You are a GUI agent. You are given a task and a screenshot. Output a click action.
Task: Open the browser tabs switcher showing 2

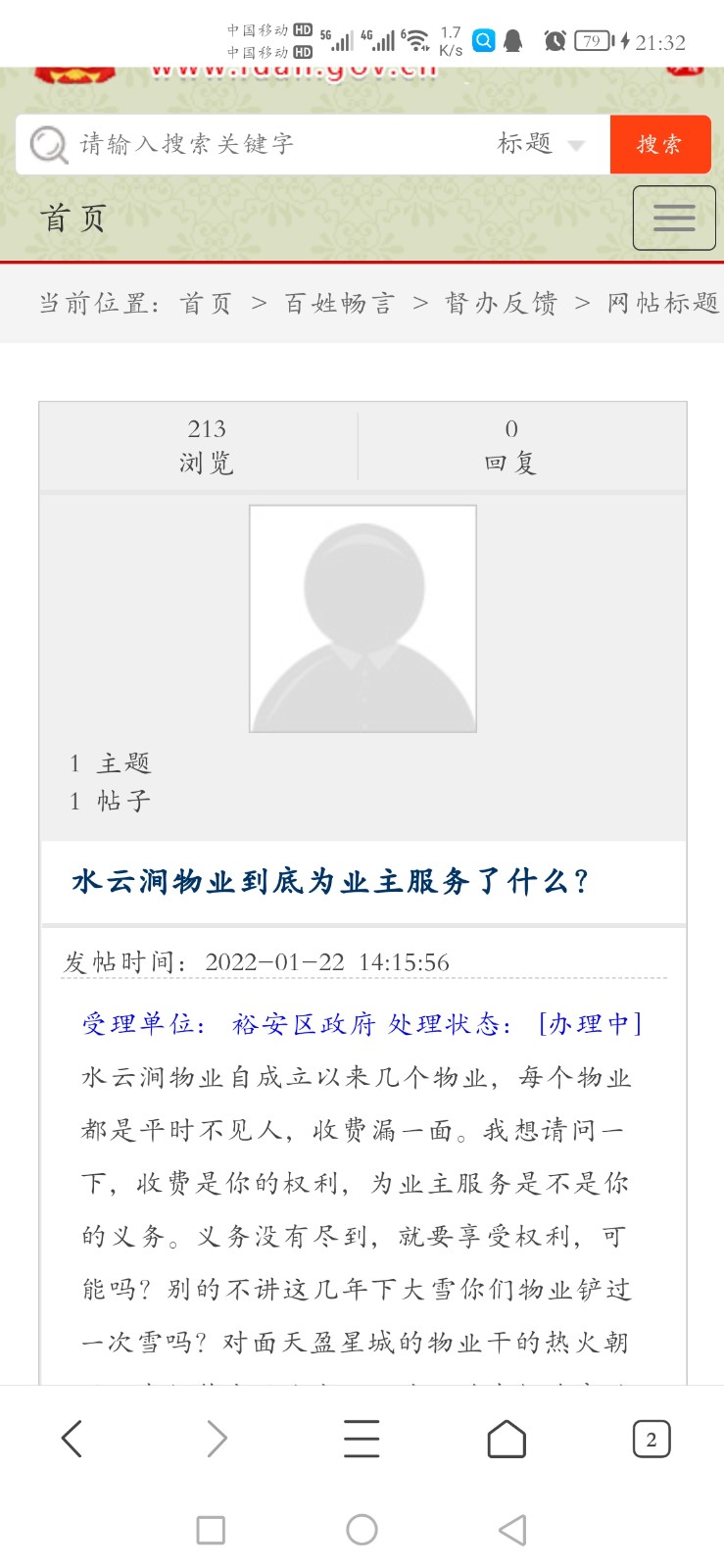click(x=652, y=1439)
